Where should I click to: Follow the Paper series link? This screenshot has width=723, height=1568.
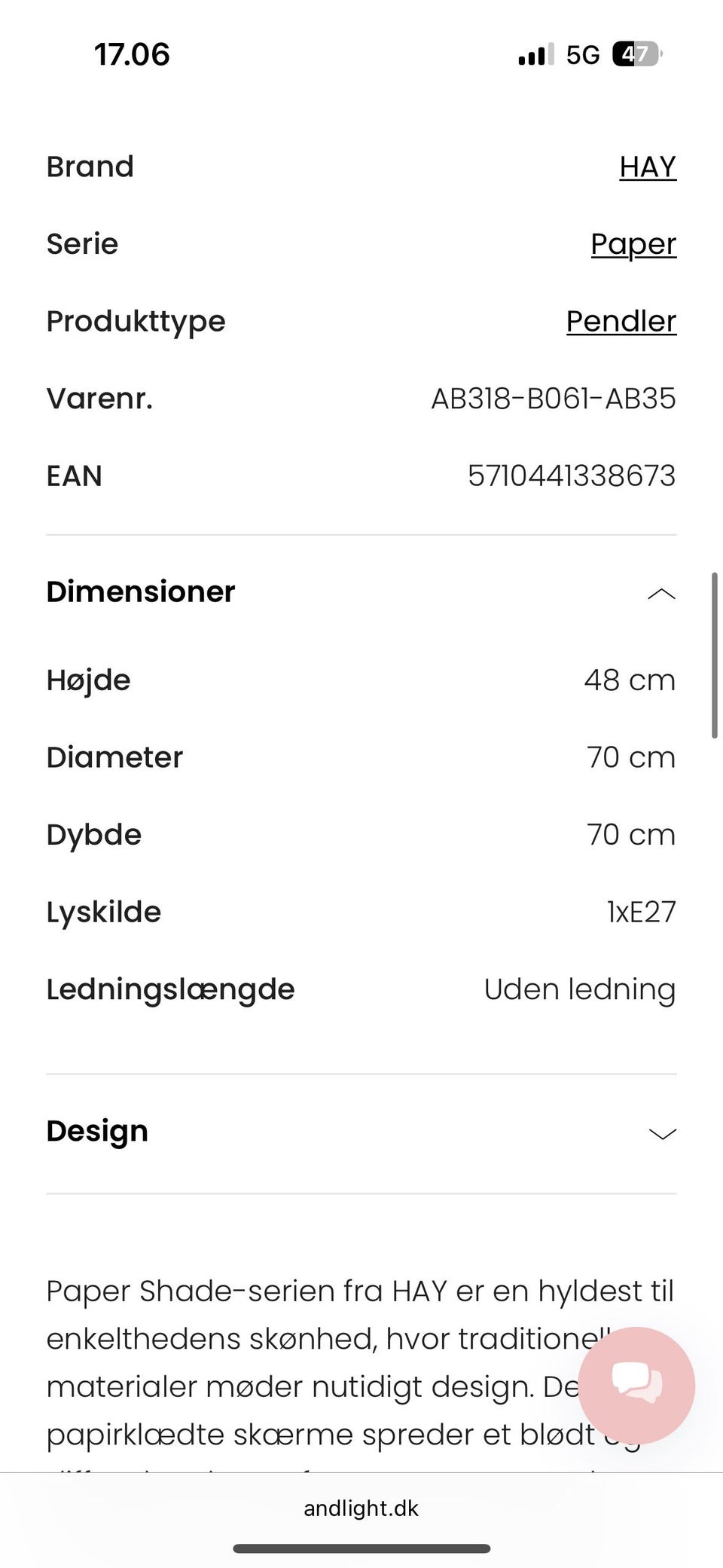[x=633, y=244]
